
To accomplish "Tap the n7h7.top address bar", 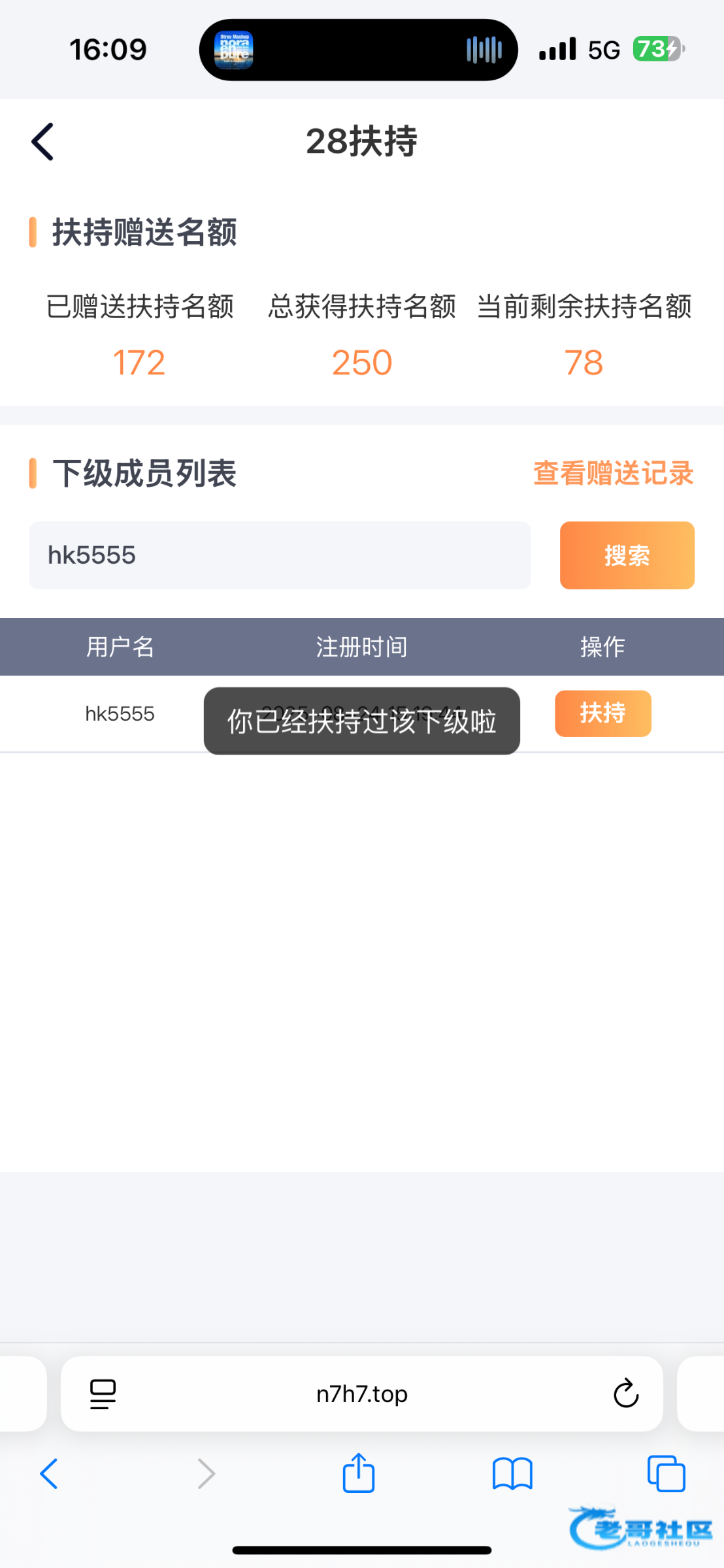I will [x=361, y=1394].
